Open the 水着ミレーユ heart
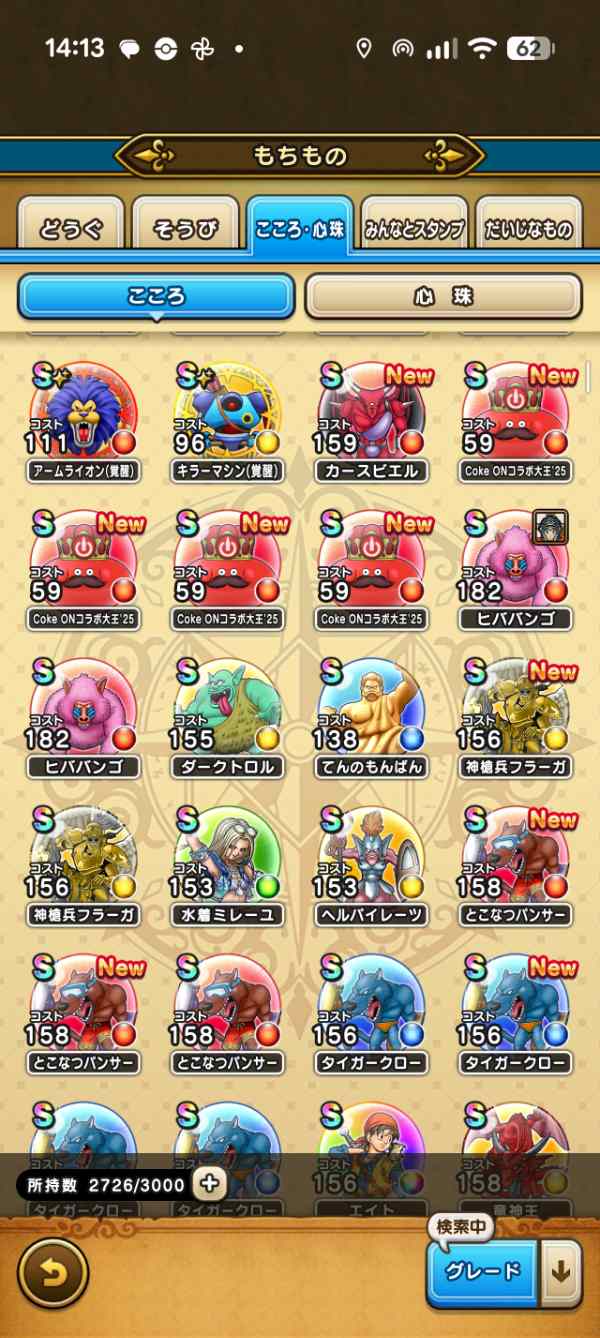The image size is (600, 1338). pos(227,861)
